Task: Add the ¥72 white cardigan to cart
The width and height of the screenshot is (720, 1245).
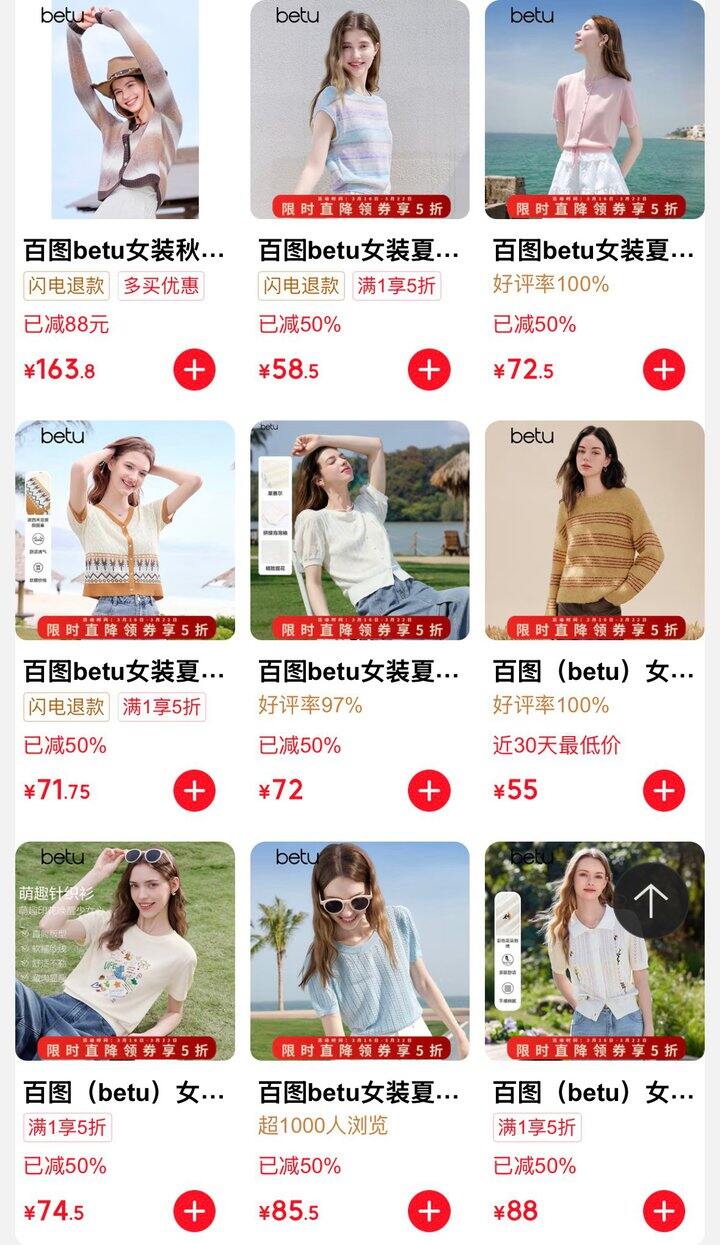Action: pos(429,791)
